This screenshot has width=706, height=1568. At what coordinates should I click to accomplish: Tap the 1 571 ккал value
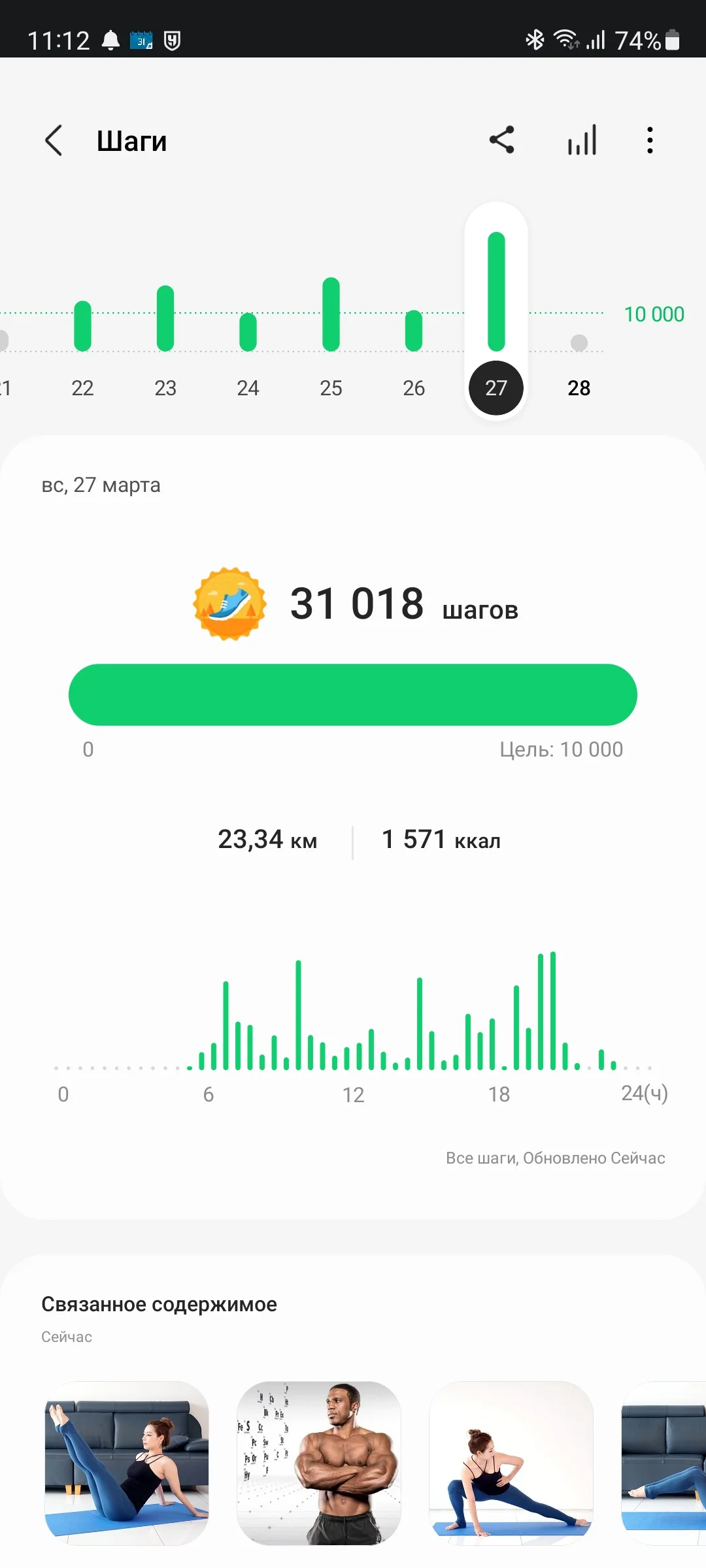[440, 840]
